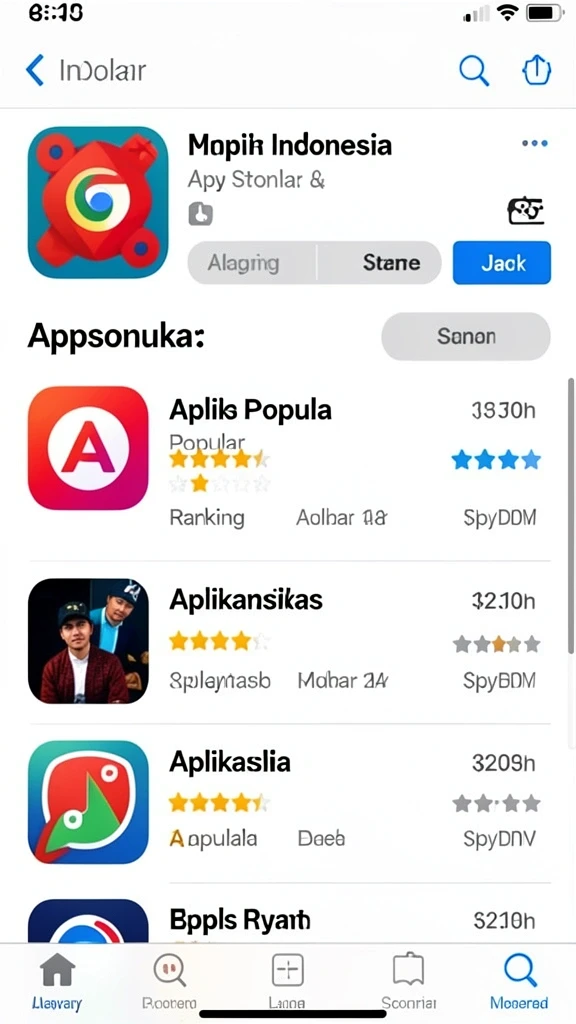Image resolution: width=576 pixels, height=1024 pixels.
Task: Go back using the top-left arrow
Action: pos(35,71)
